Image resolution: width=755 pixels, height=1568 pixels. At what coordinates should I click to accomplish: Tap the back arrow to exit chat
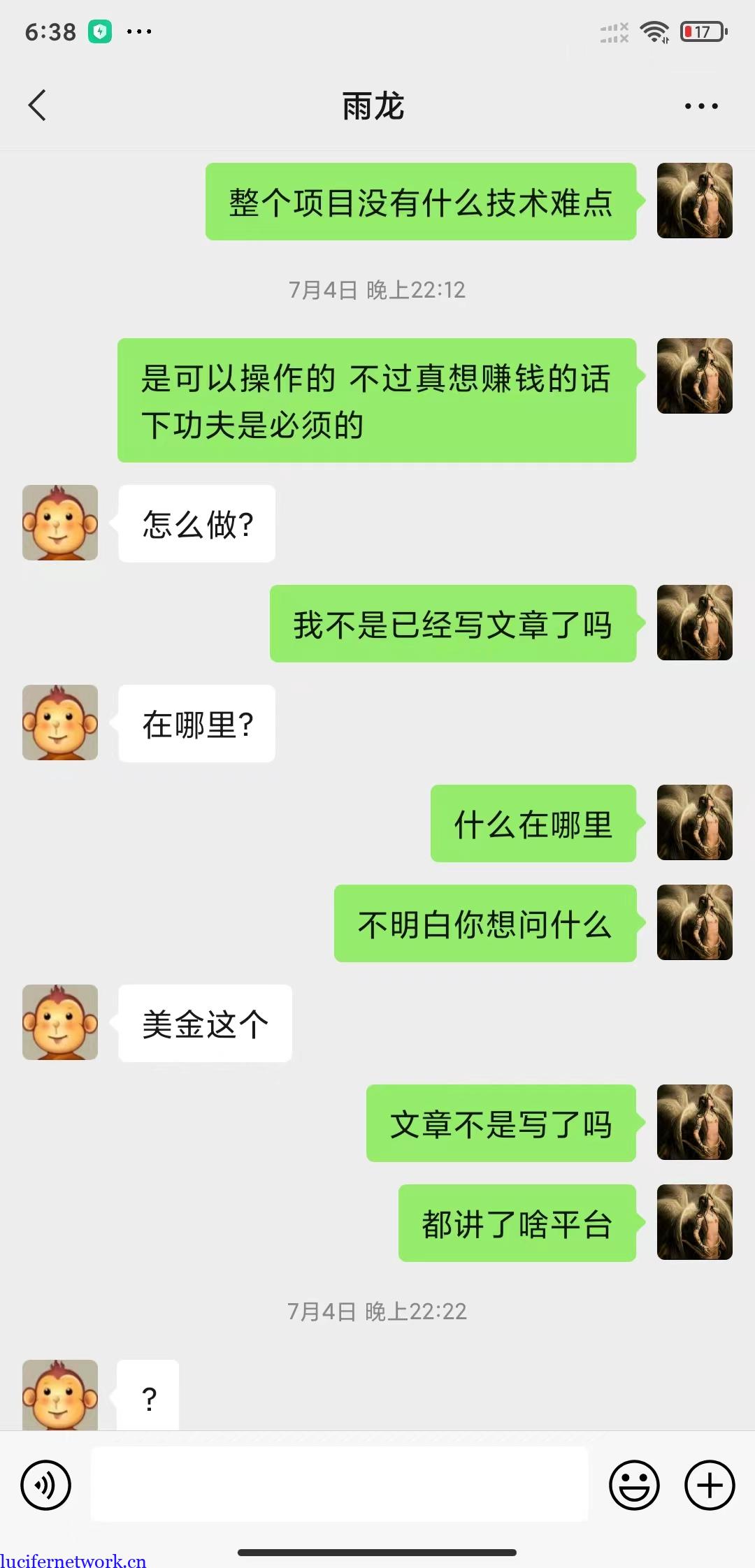coord(38,106)
